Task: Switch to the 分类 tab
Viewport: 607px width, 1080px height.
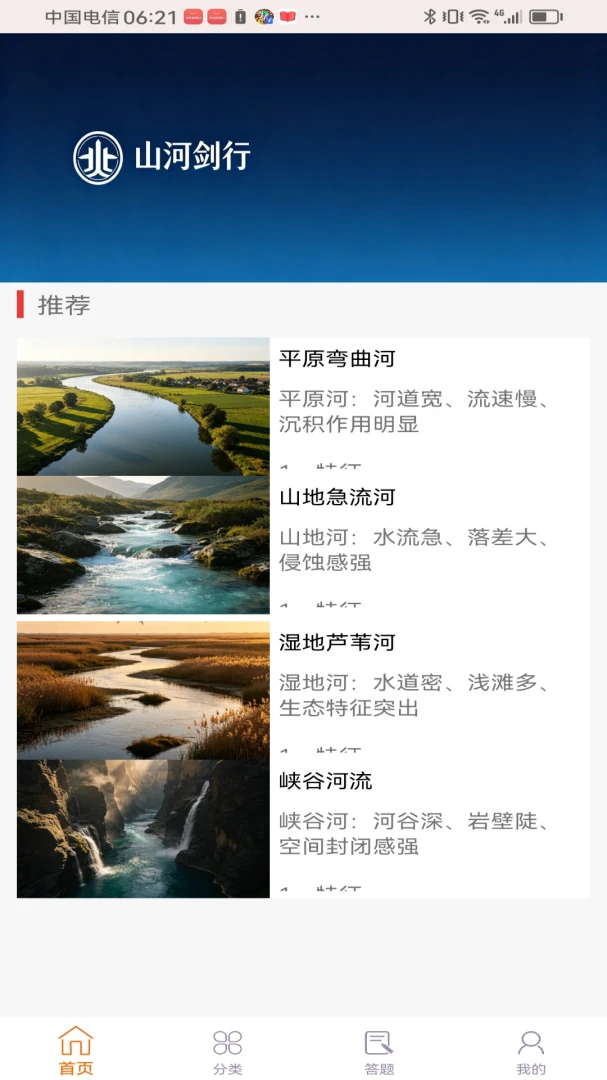Action: pyautogui.click(x=227, y=1050)
